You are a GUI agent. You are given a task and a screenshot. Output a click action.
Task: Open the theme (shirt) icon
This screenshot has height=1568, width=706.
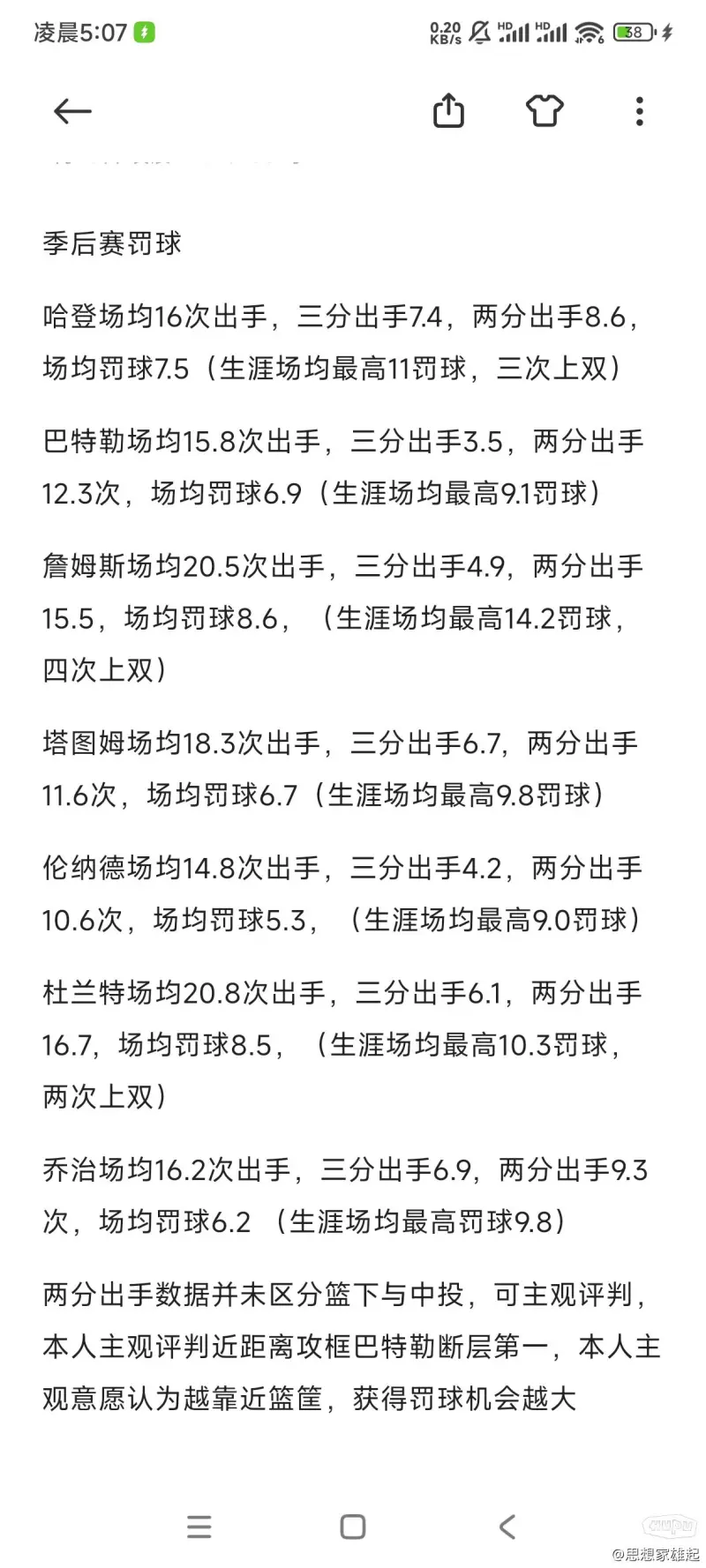(545, 111)
